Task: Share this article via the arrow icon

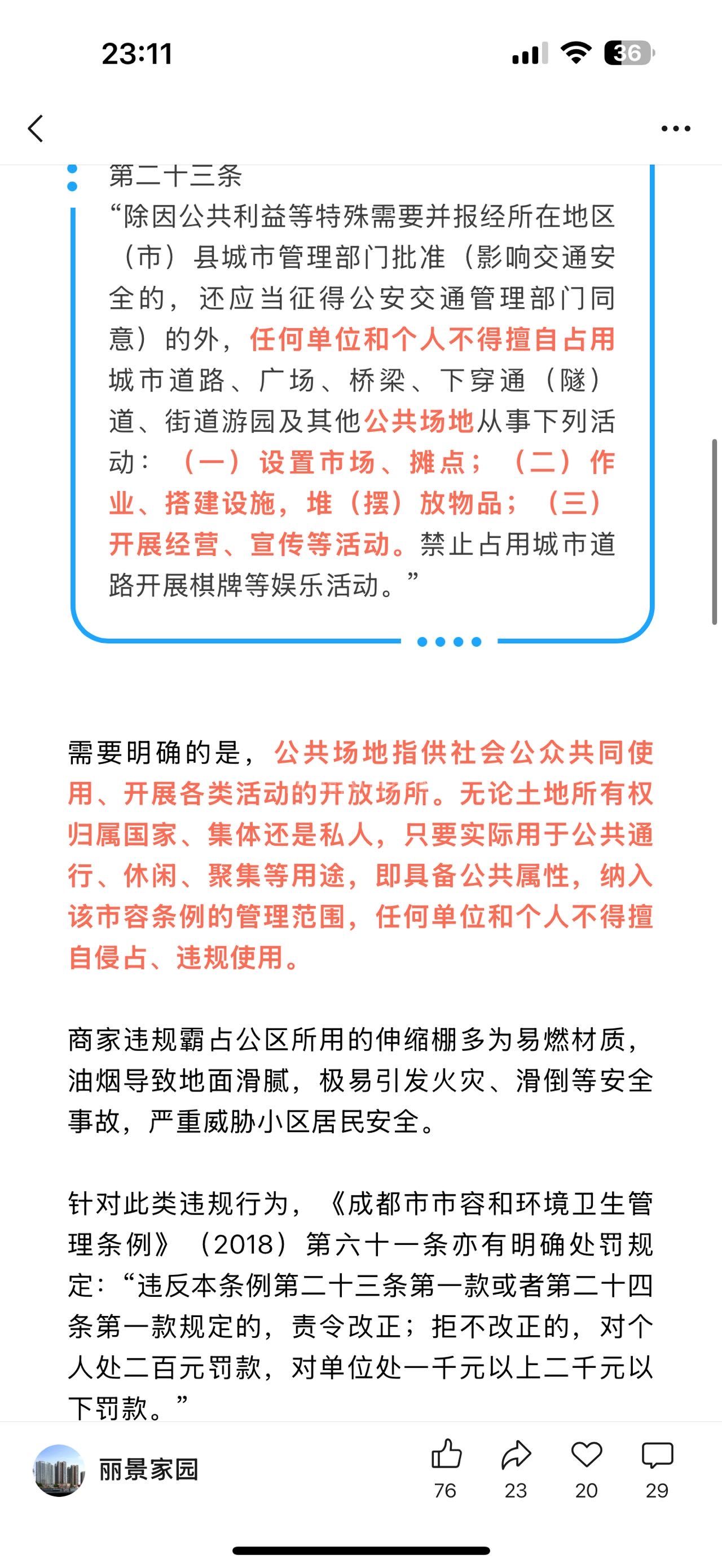Action: 516,1456
